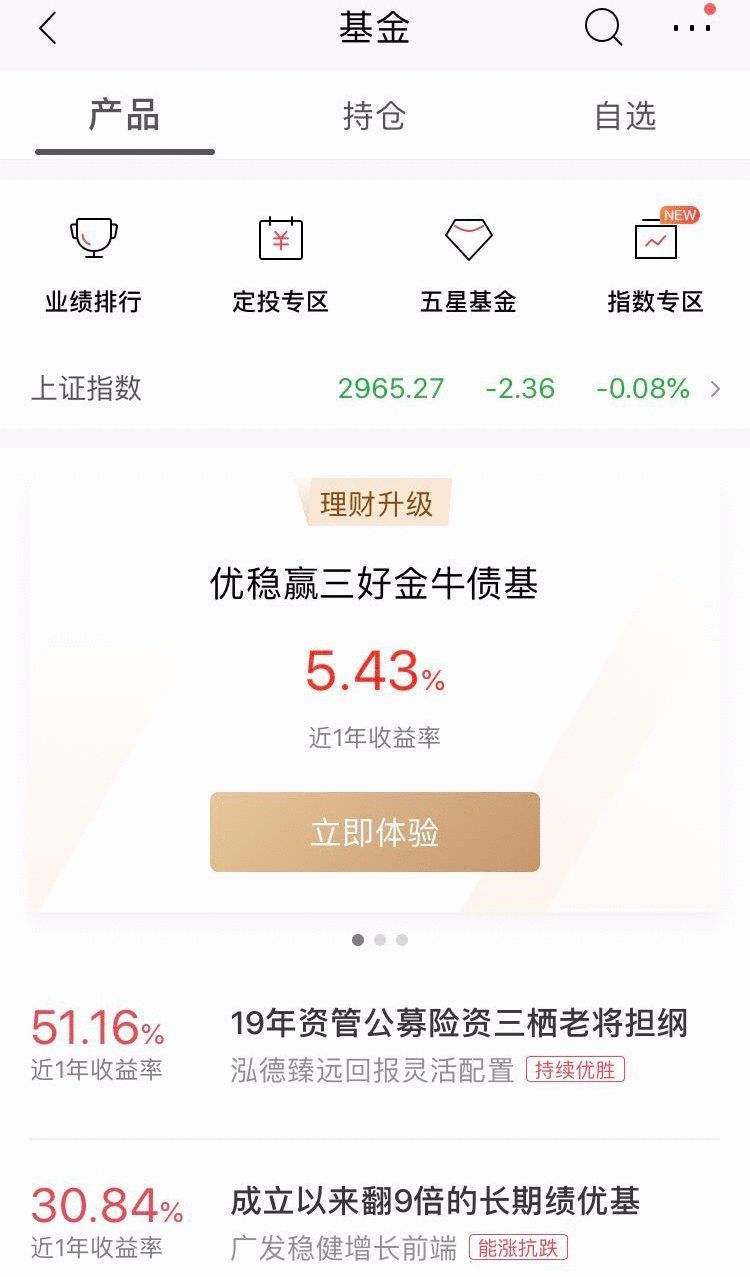Screen dimensions: 750x1277
Task: Tap the NEW badge on 指数专区
Action: [681, 214]
